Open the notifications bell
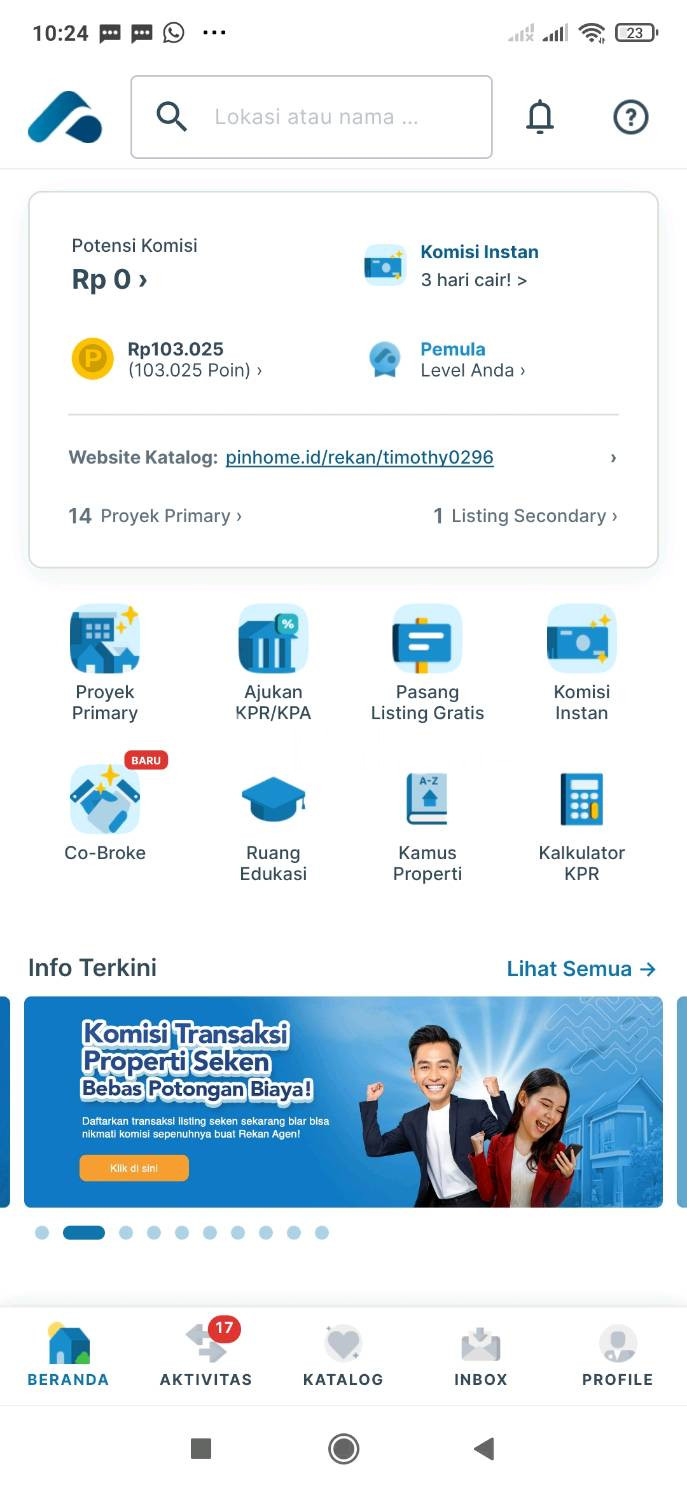The image size is (687, 1488). pos(540,117)
